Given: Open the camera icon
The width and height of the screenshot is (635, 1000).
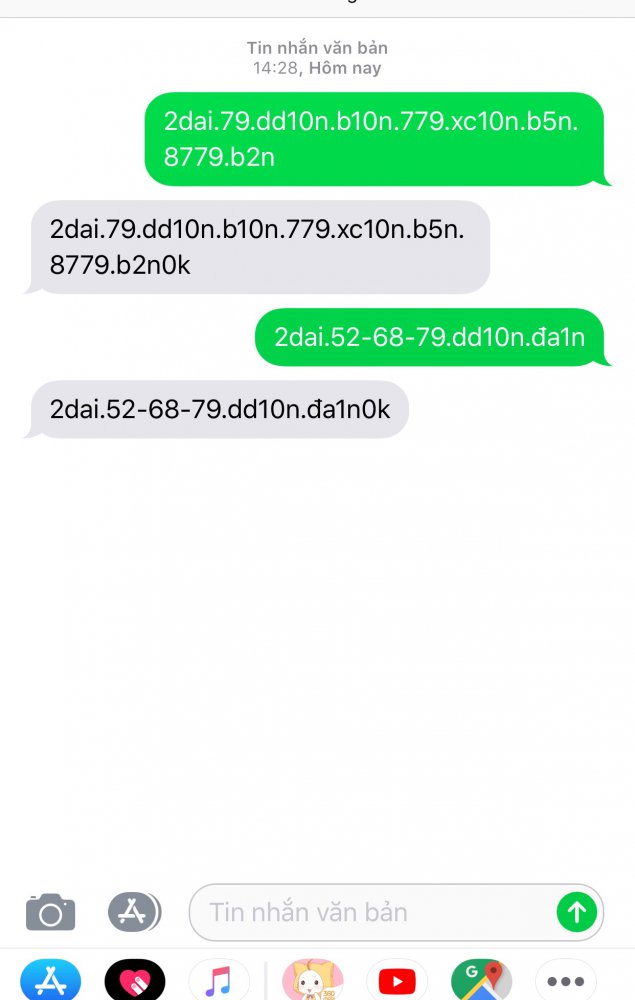Looking at the screenshot, I should (x=50, y=912).
